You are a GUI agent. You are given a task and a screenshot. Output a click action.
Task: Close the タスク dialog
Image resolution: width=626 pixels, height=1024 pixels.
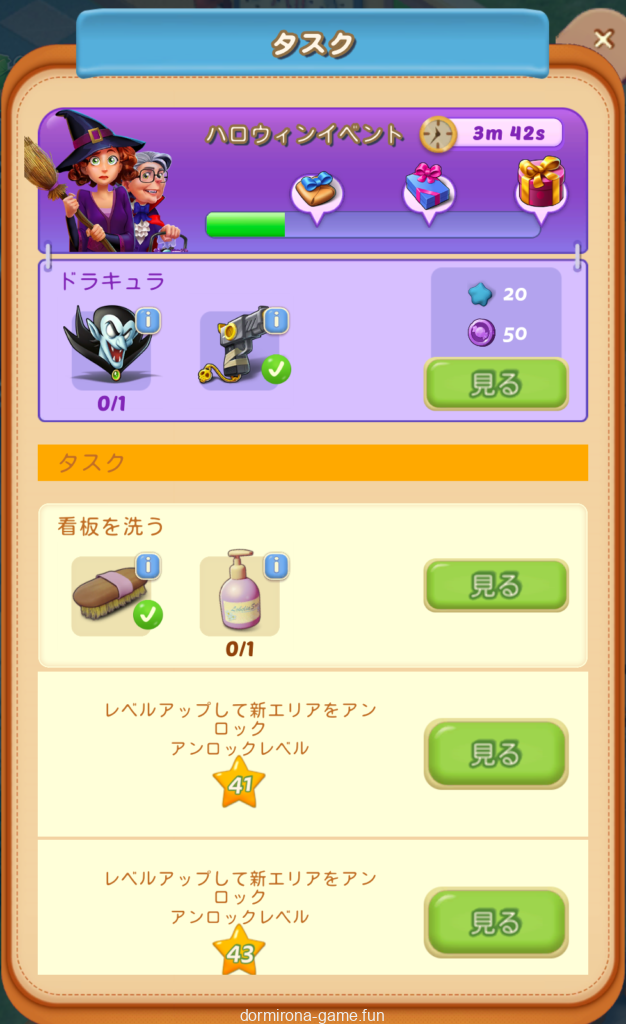[602, 40]
